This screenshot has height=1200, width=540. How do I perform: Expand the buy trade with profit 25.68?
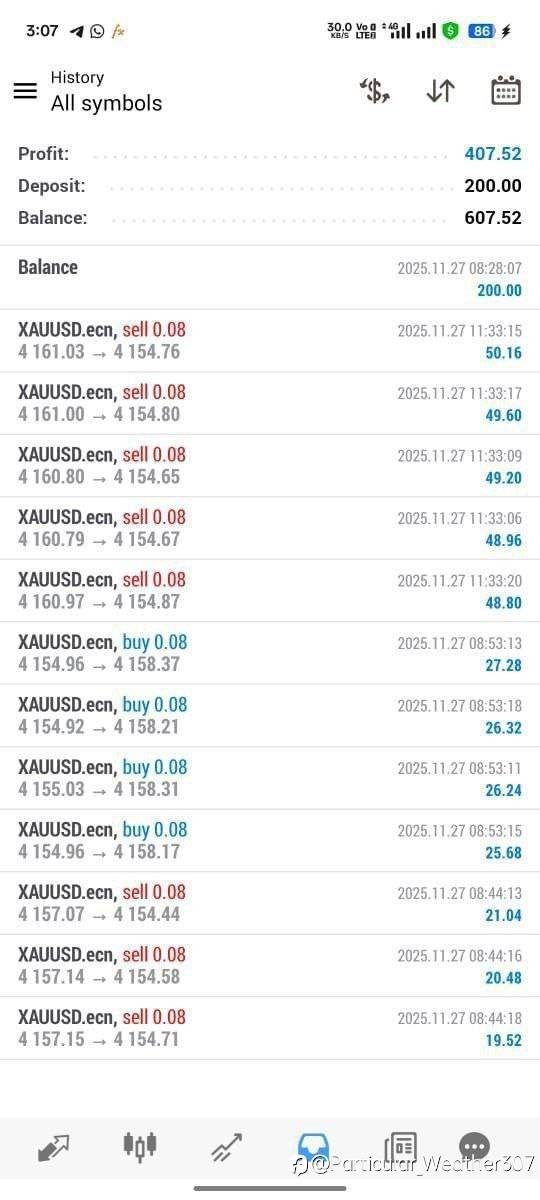[270, 841]
